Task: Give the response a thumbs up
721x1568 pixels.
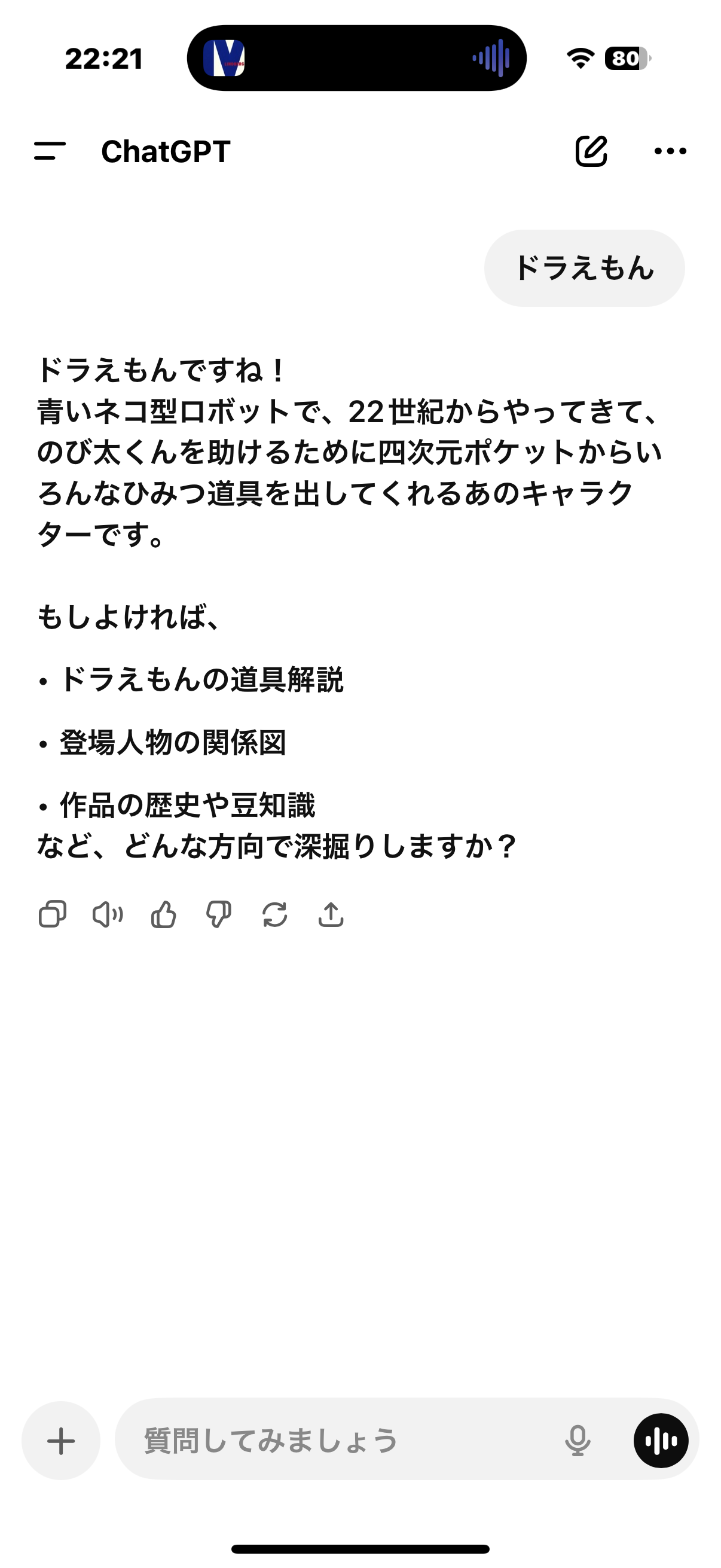Action: [164, 914]
